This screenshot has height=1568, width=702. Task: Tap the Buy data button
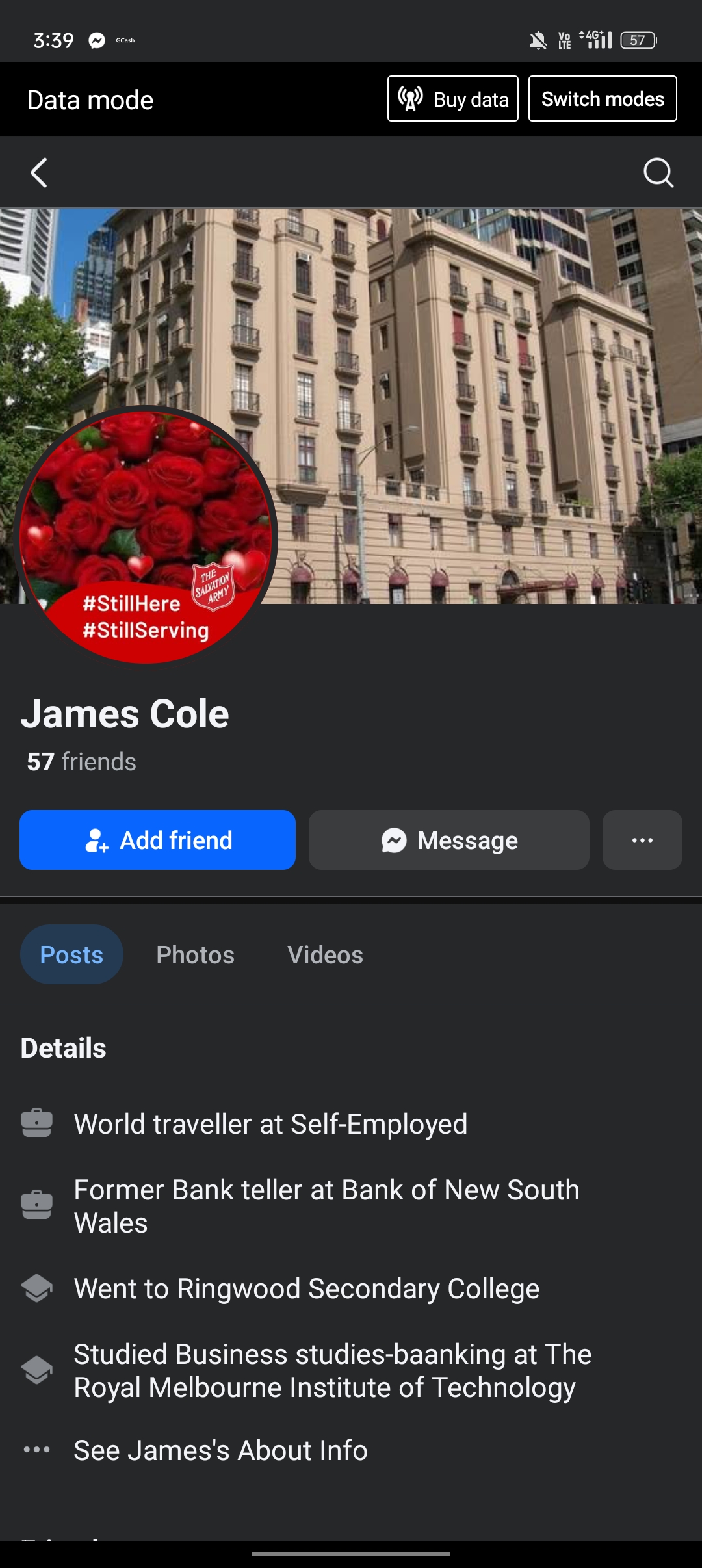(453, 99)
